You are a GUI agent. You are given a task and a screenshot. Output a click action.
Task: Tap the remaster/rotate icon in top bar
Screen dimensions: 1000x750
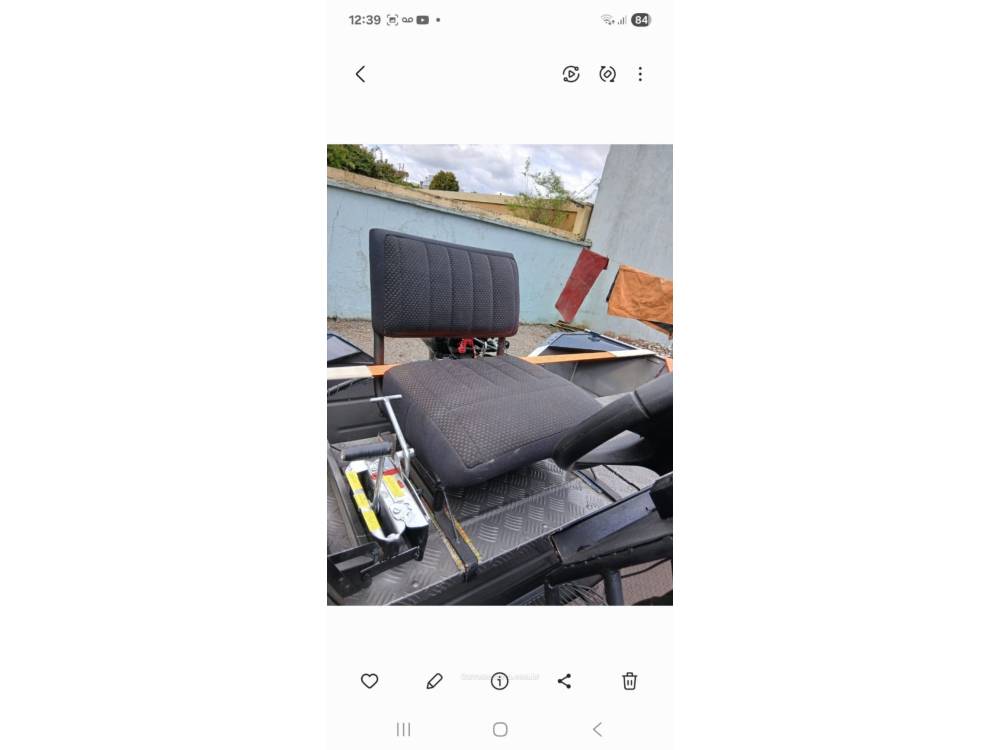(607, 74)
